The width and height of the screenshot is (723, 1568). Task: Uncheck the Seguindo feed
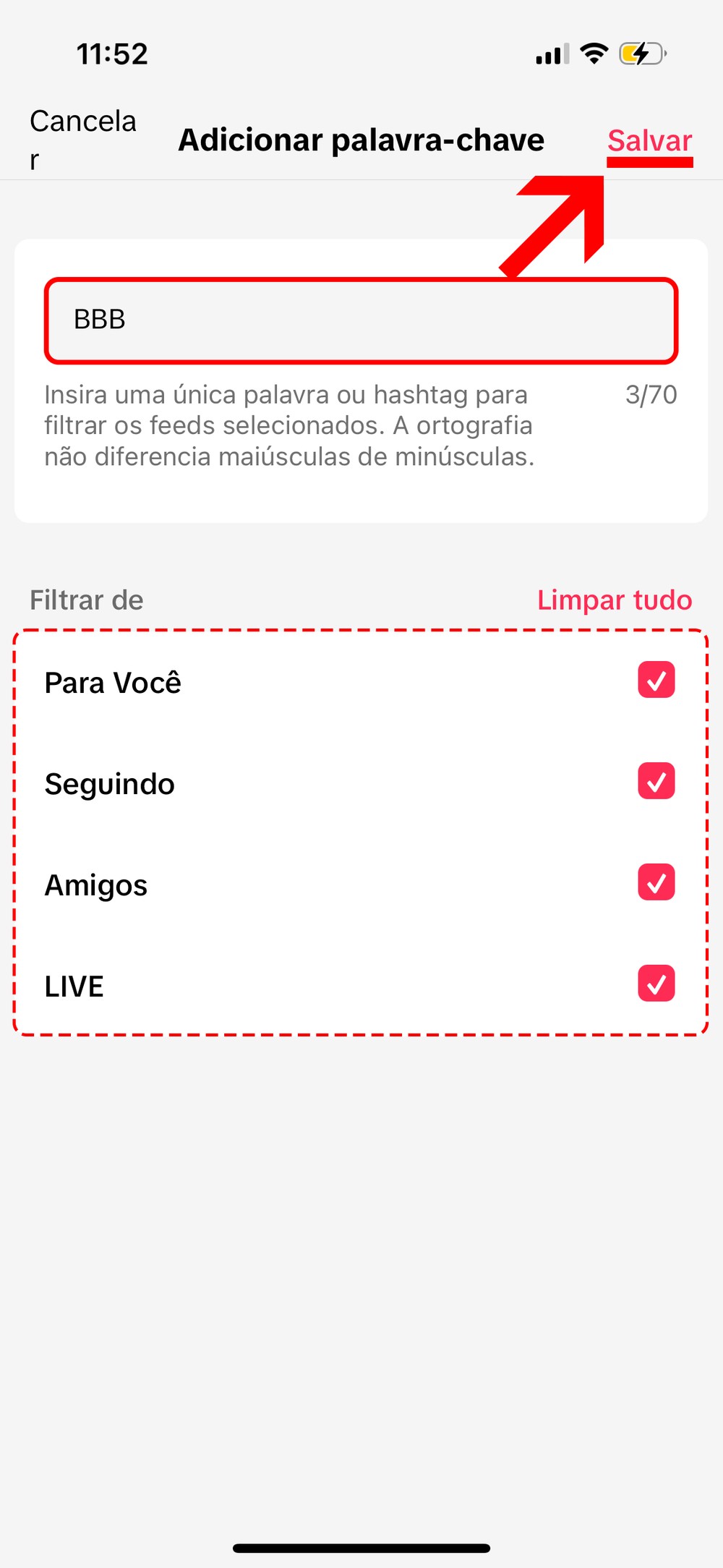[x=656, y=781]
